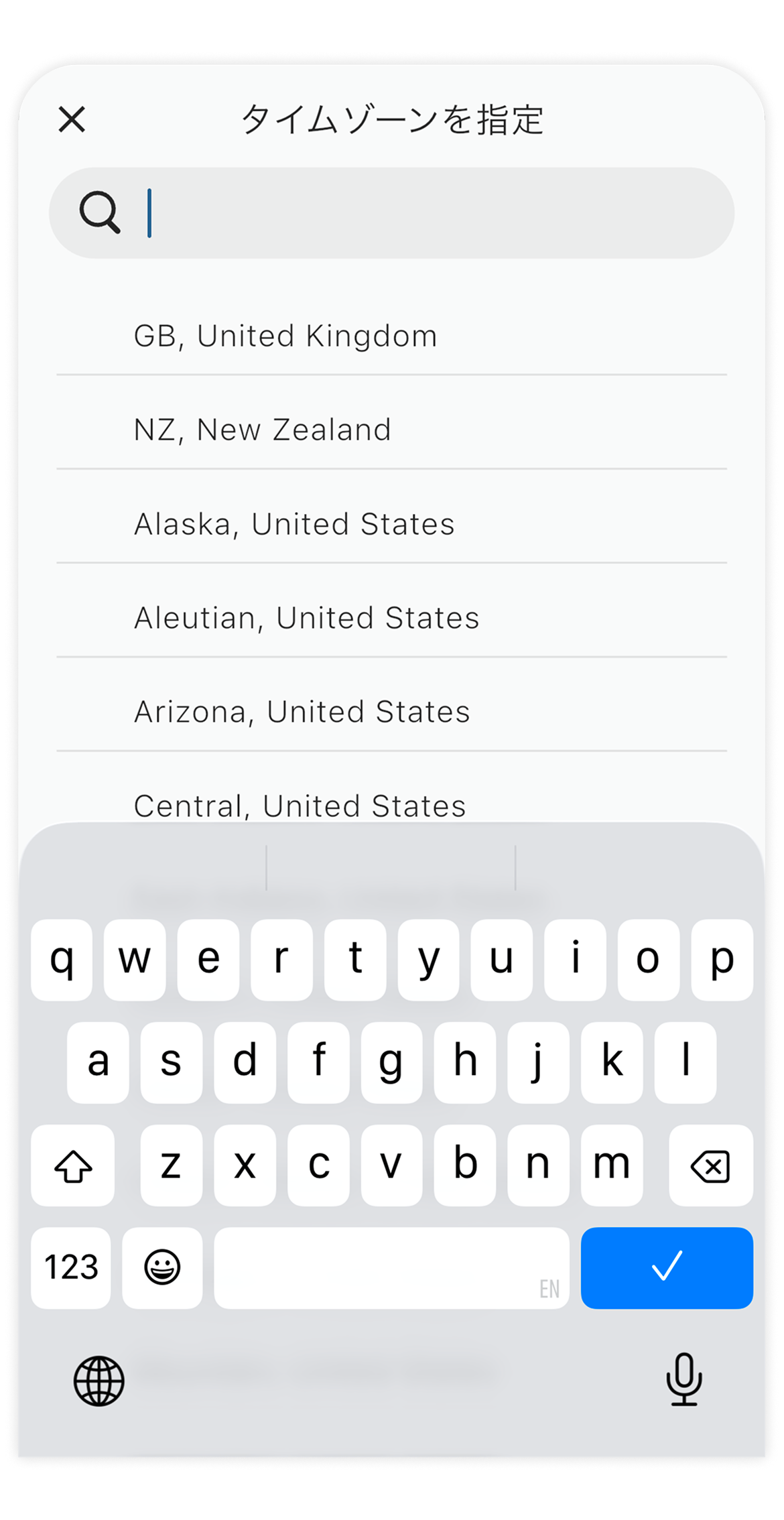
Task: Tap the timezone search field
Action: pyautogui.click(x=402, y=213)
